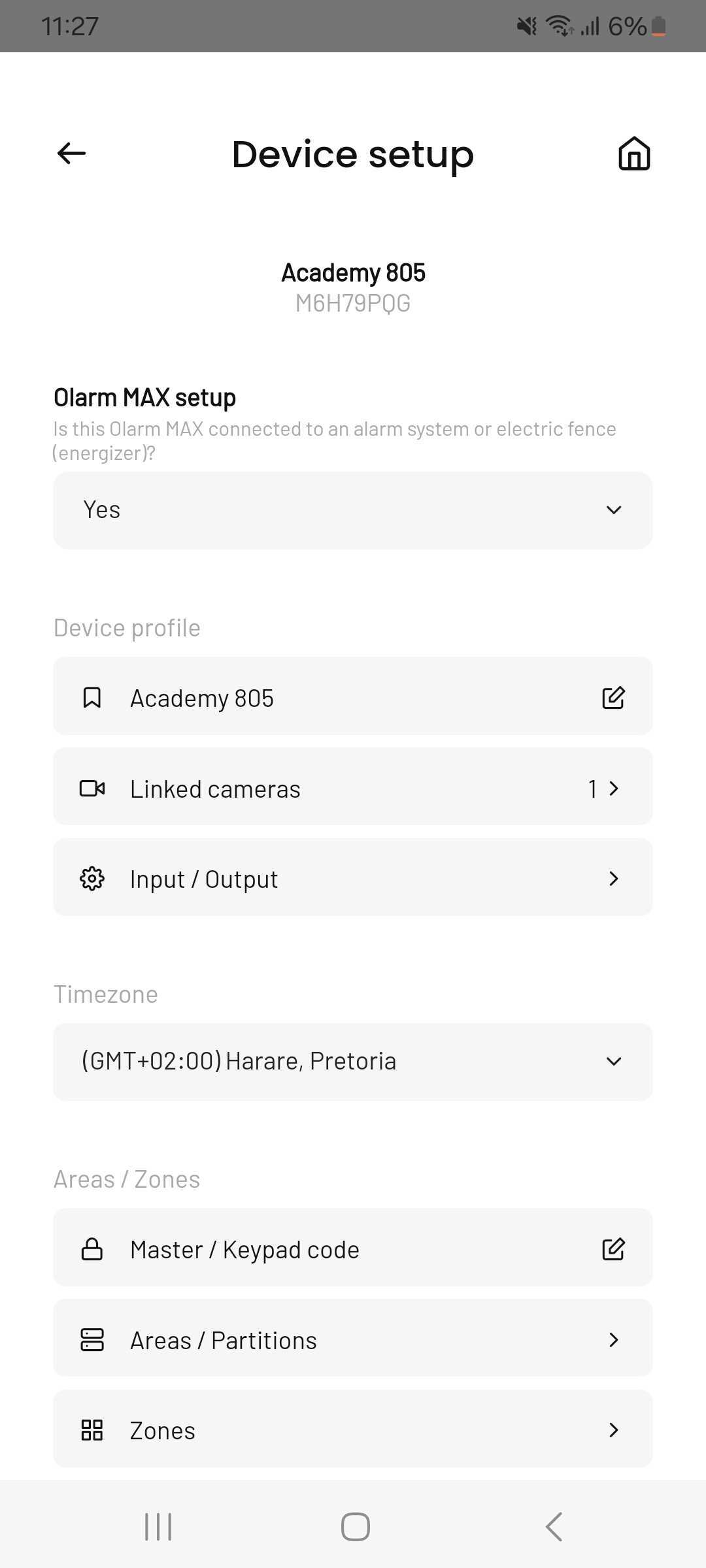Open Input / Output settings
Screen dimensions: 706x1568
(353, 877)
